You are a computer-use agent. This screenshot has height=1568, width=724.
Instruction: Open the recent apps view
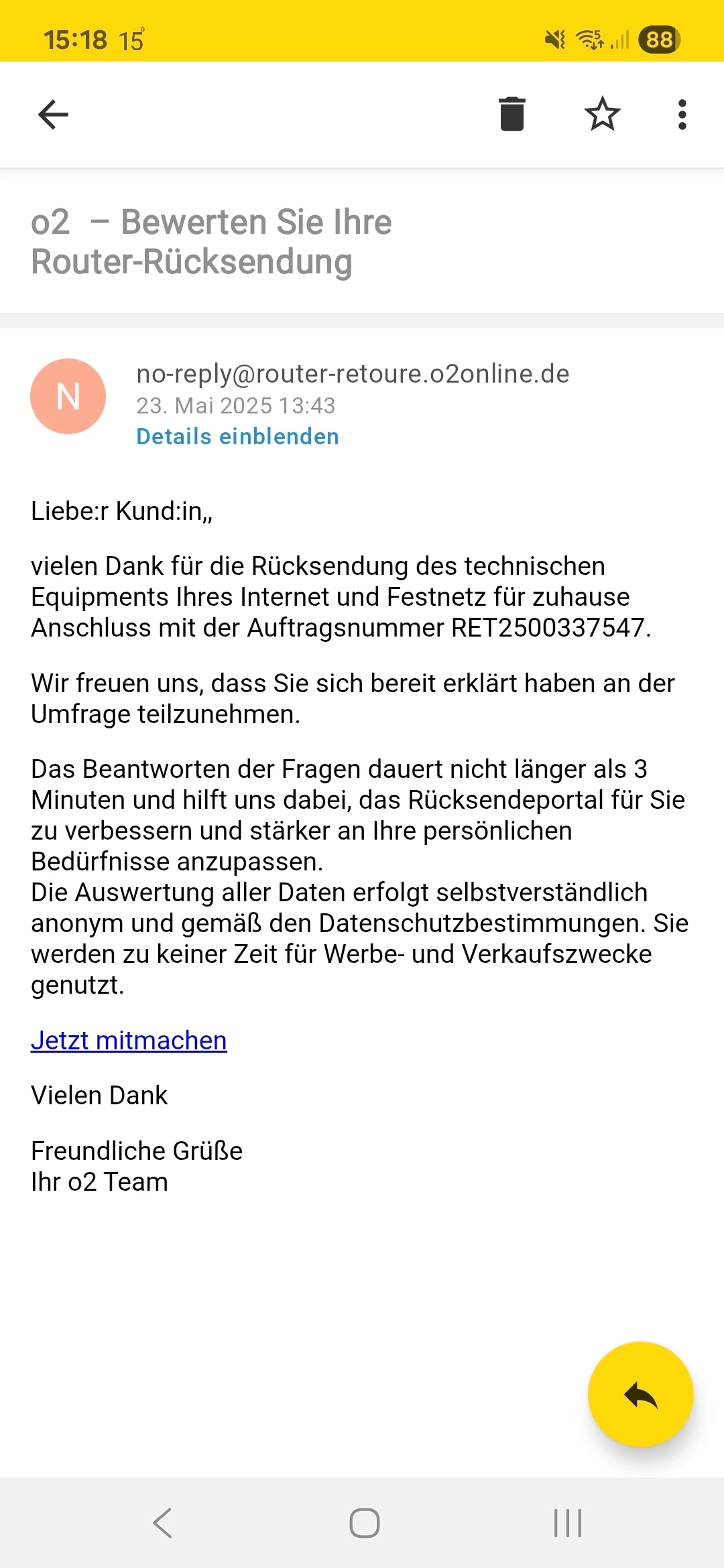pyautogui.click(x=567, y=1523)
